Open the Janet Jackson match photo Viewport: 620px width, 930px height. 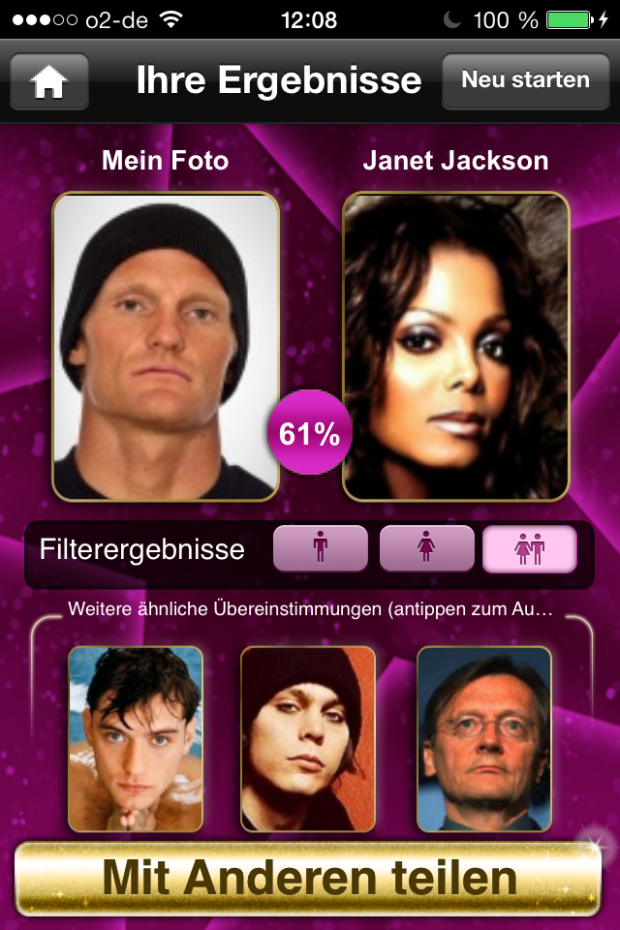tap(456, 346)
